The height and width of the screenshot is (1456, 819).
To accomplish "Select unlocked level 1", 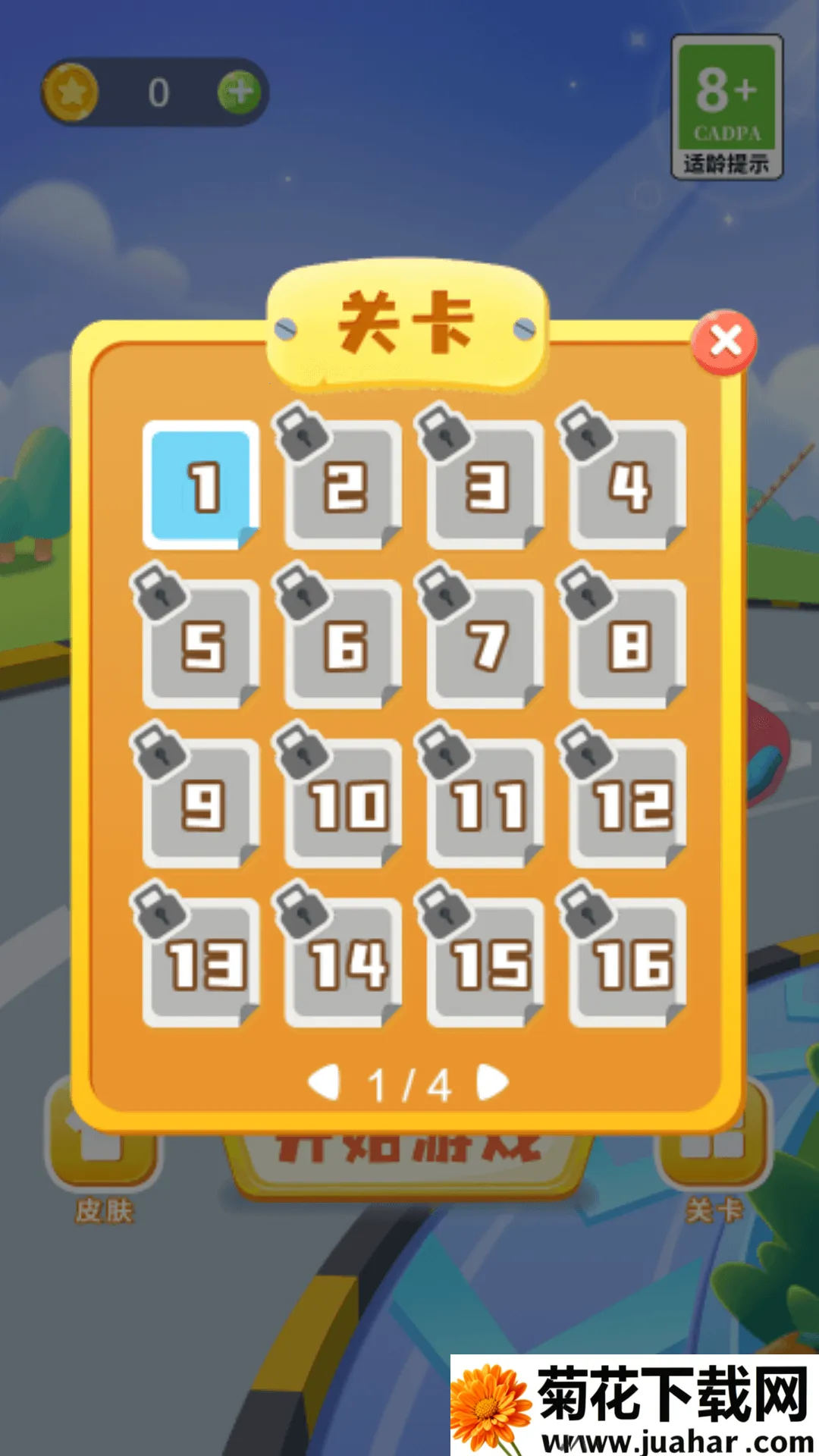I will pyautogui.click(x=201, y=485).
